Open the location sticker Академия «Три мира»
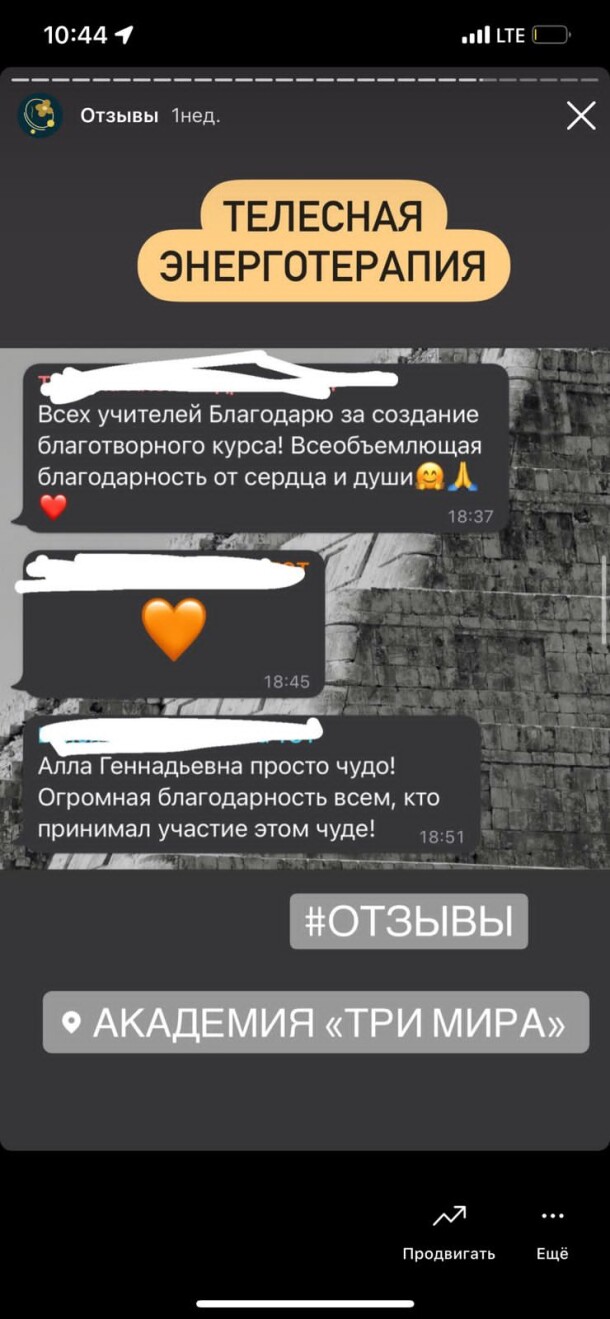This screenshot has width=610, height=1319. (x=315, y=1022)
